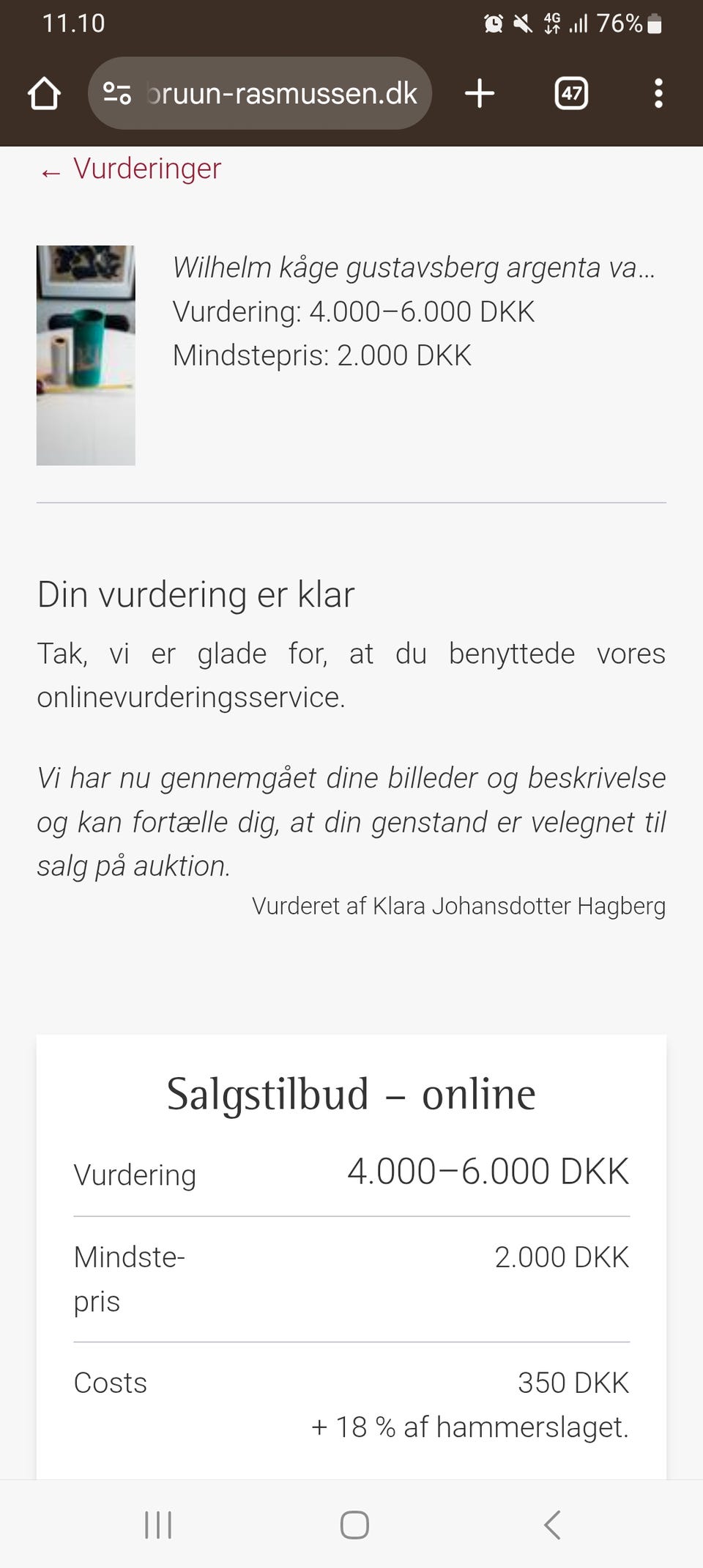Tap the Vurdering 4.000–6.000 DKK row
This screenshot has height=1568, width=703.
pos(351,1172)
